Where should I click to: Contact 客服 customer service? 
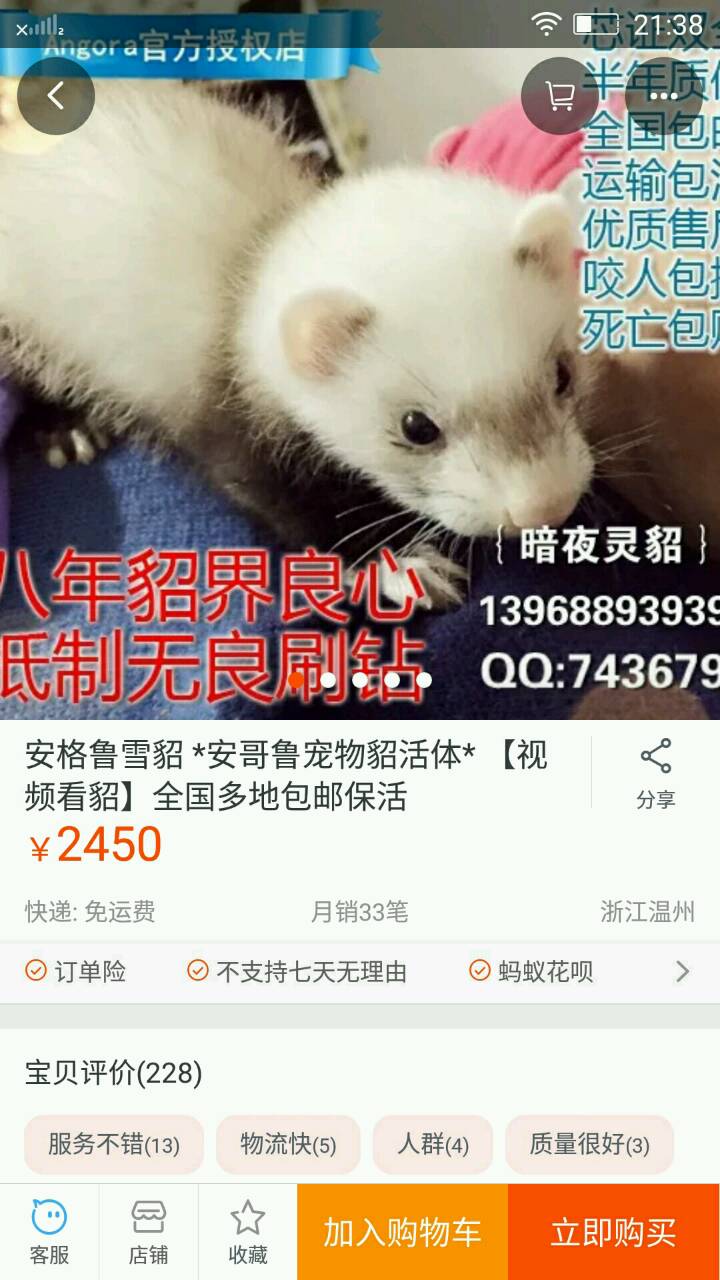[49, 1232]
